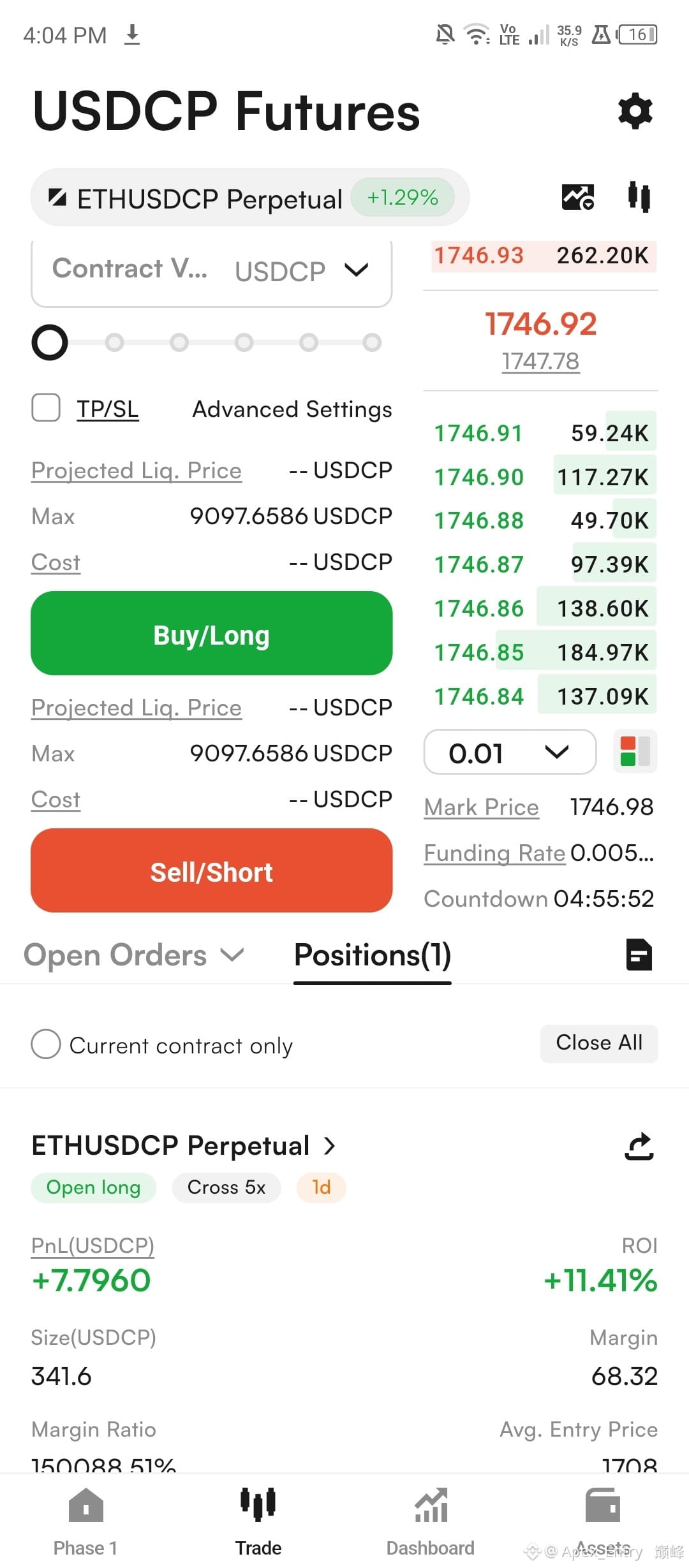Viewport: 689px width, 1568px height.
Task: Expand the 0.01 price precision dropdown
Action: point(510,752)
